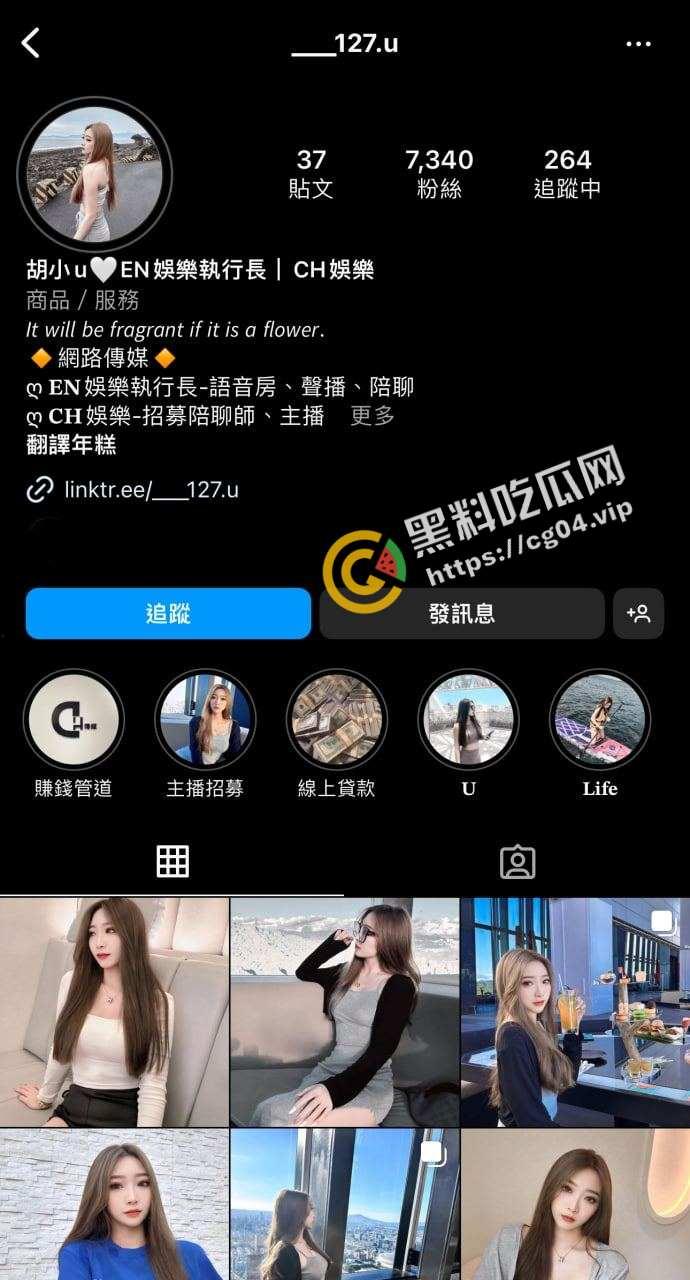Open the 線上貸款 highlight
690x1280 pixels.
336,719
